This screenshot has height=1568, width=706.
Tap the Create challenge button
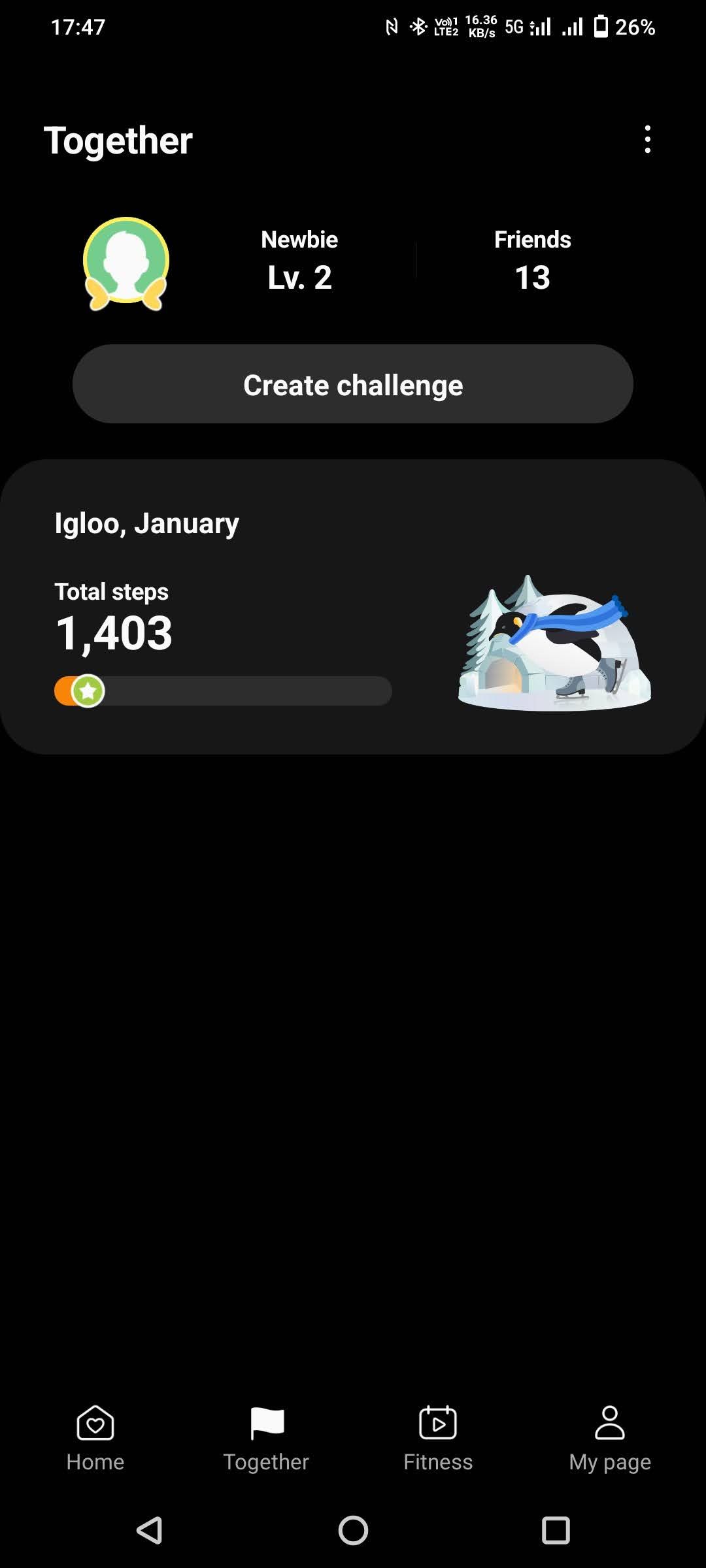pos(353,384)
